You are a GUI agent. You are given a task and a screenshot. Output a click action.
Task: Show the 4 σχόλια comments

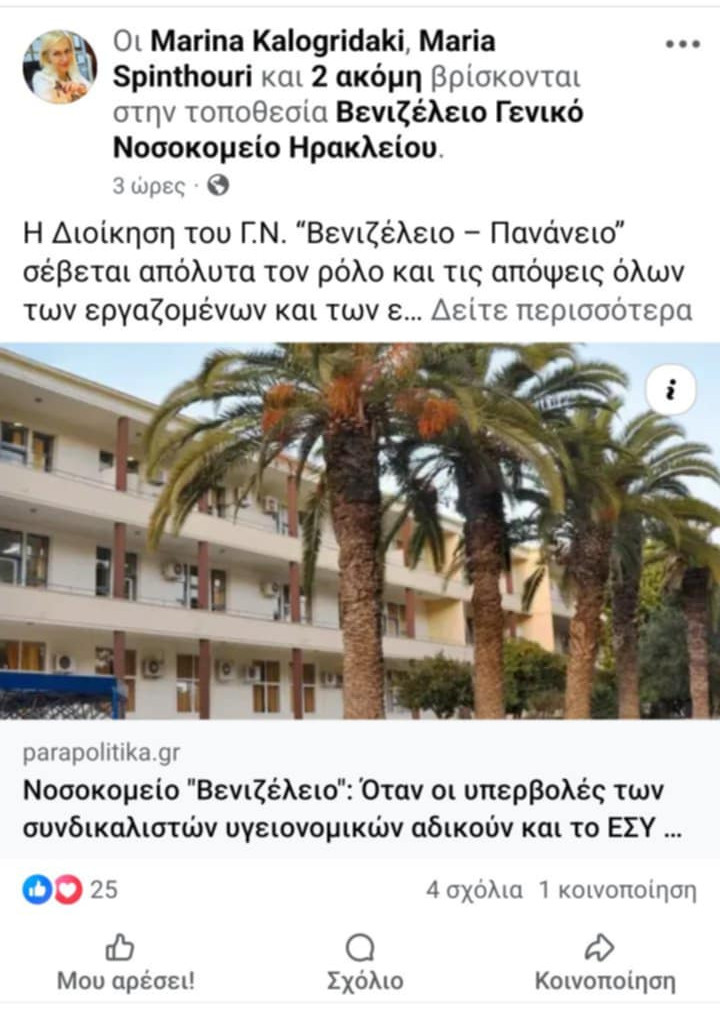click(474, 890)
